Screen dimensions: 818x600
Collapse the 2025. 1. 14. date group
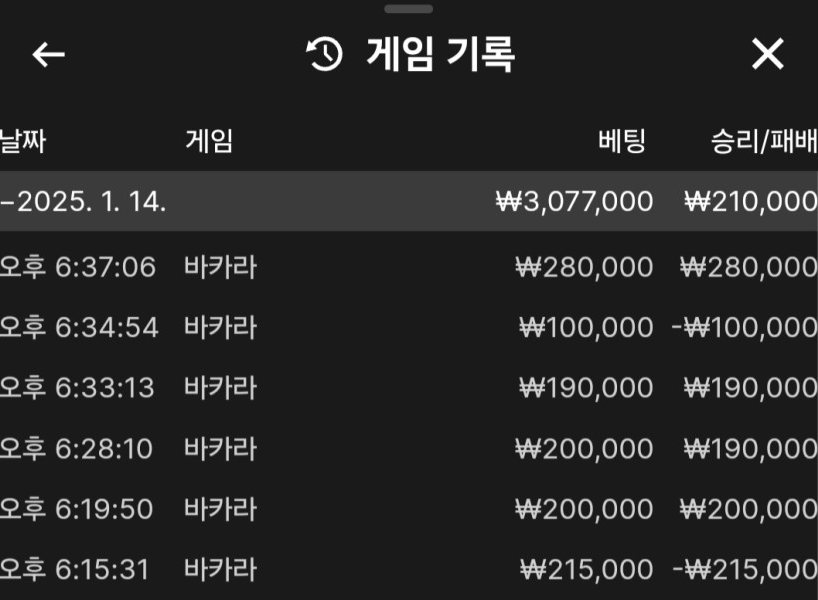(84, 201)
